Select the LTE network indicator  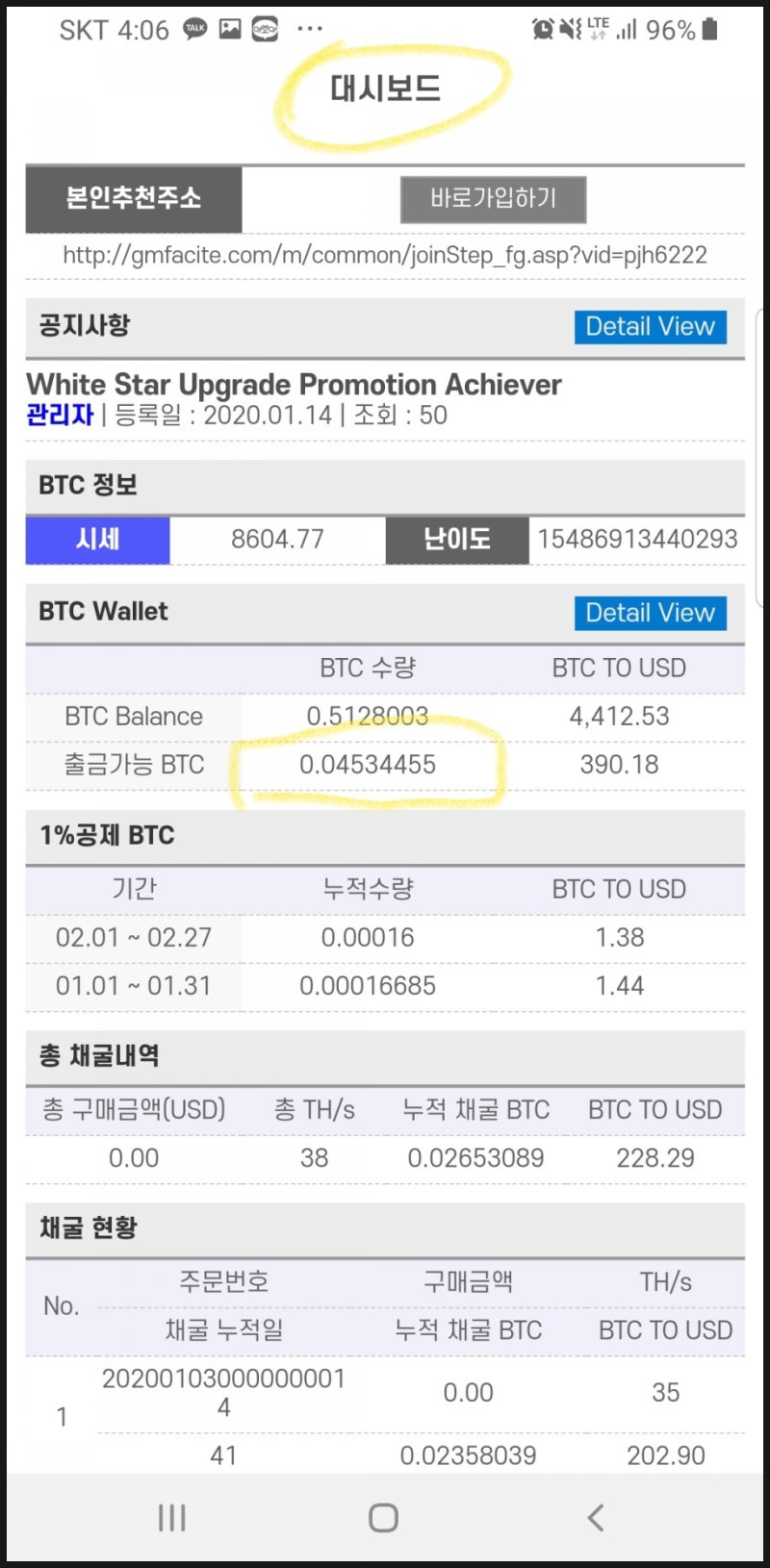597,27
